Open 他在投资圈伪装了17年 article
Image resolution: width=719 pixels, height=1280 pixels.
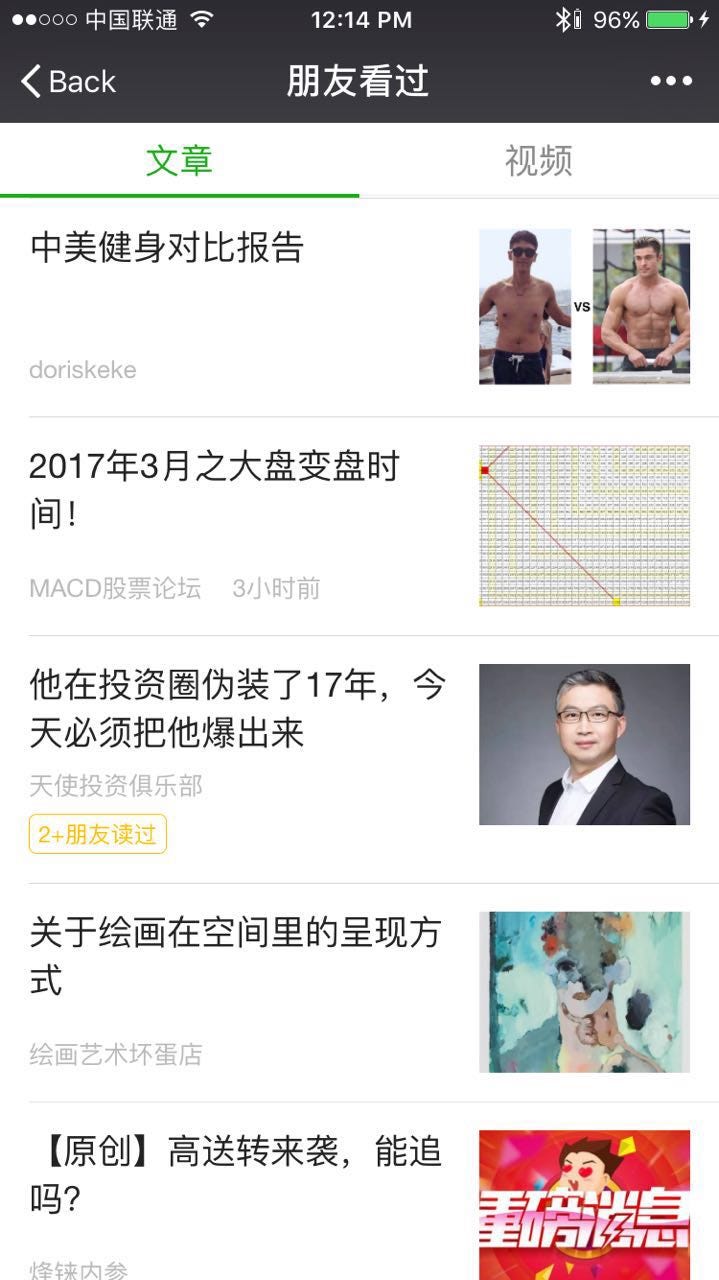pos(237,709)
